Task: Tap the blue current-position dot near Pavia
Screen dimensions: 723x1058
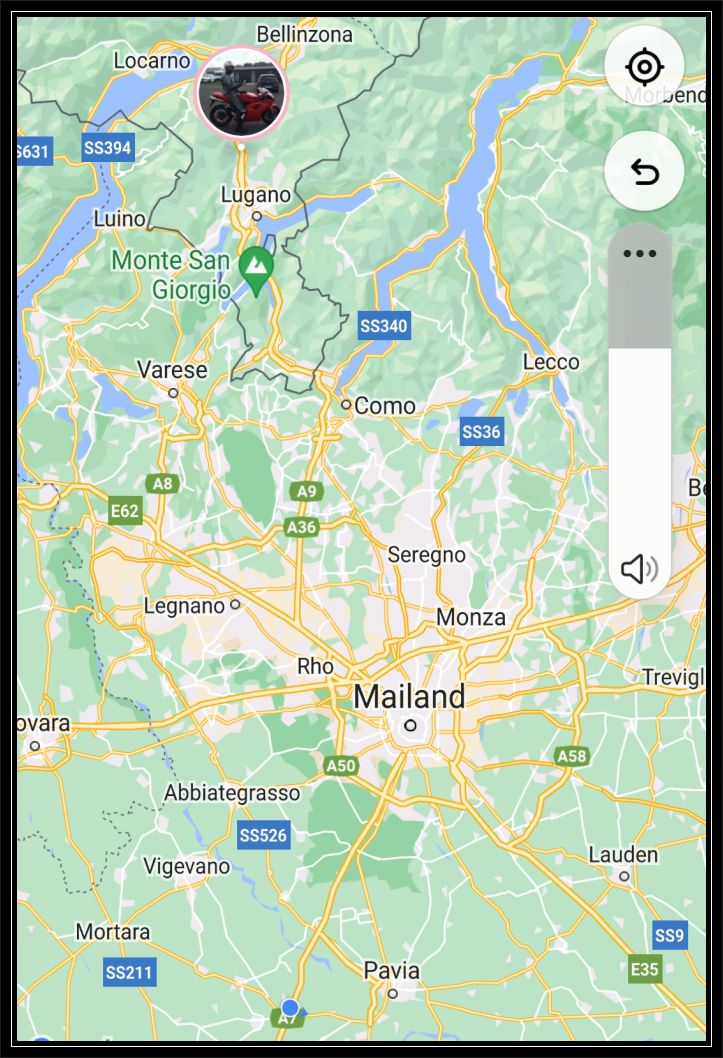Action: pyautogui.click(x=290, y=1007)
